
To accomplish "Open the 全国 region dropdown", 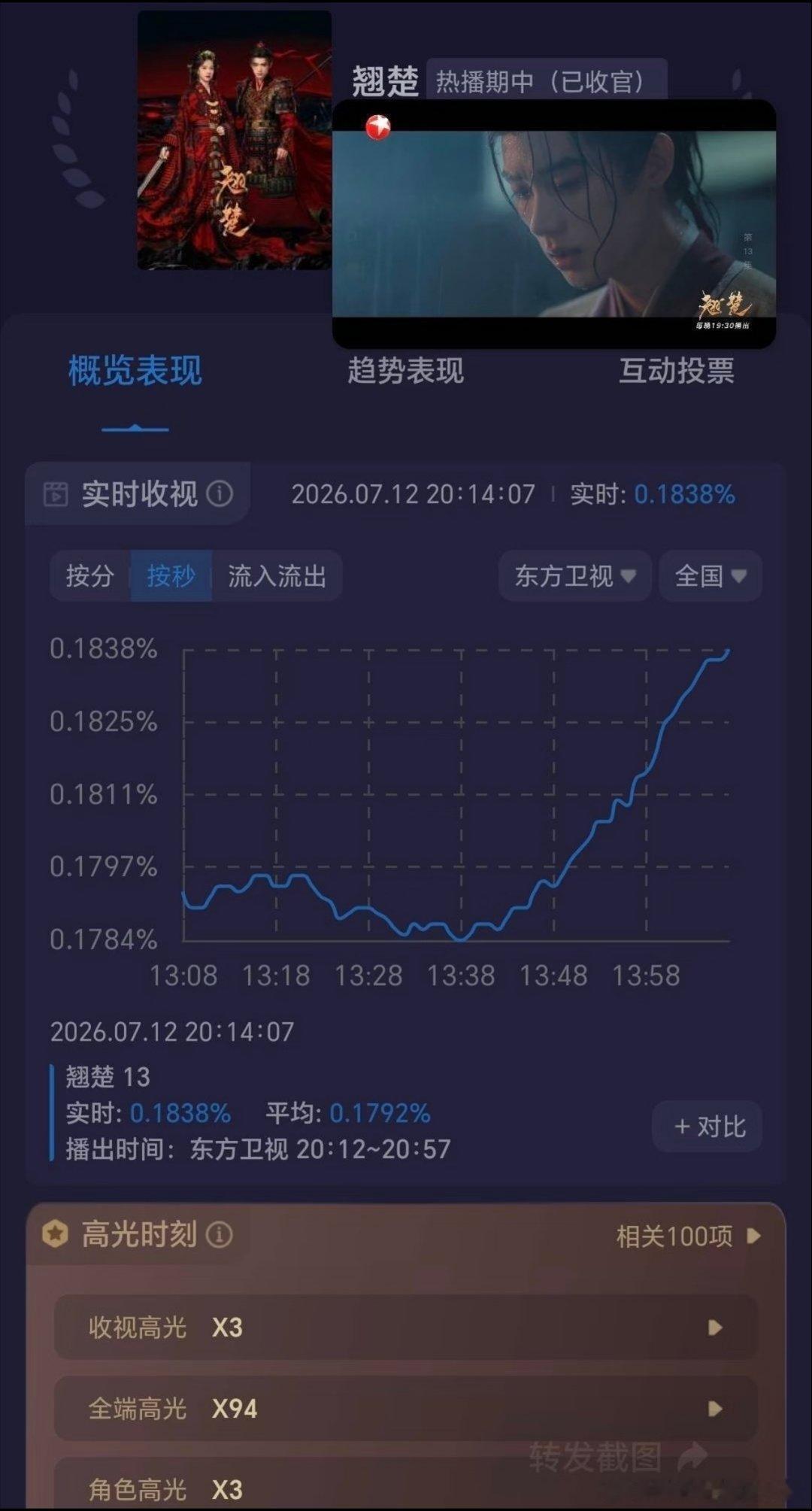I will (710, 576).
